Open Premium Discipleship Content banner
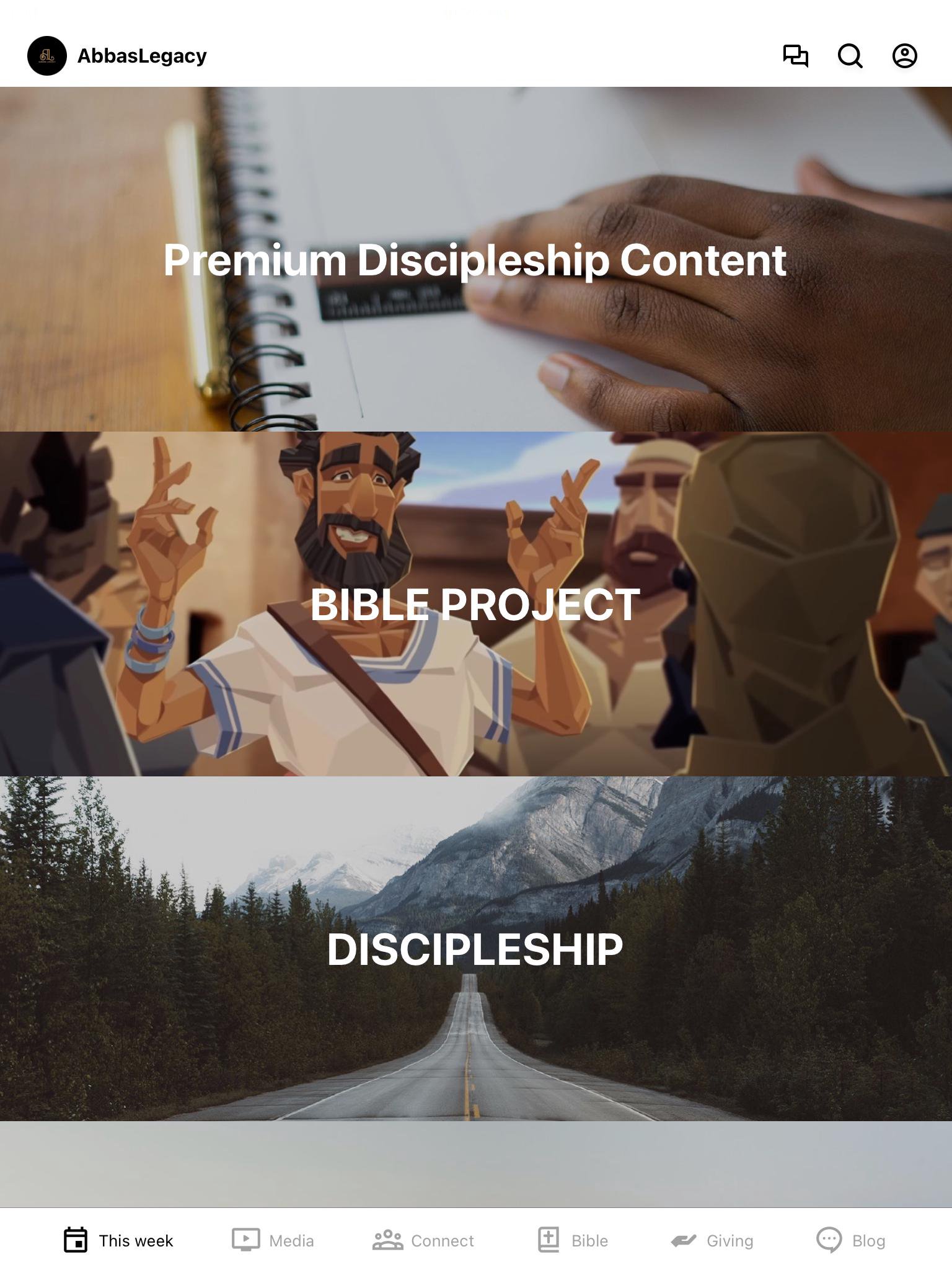 tap(475, 259)
